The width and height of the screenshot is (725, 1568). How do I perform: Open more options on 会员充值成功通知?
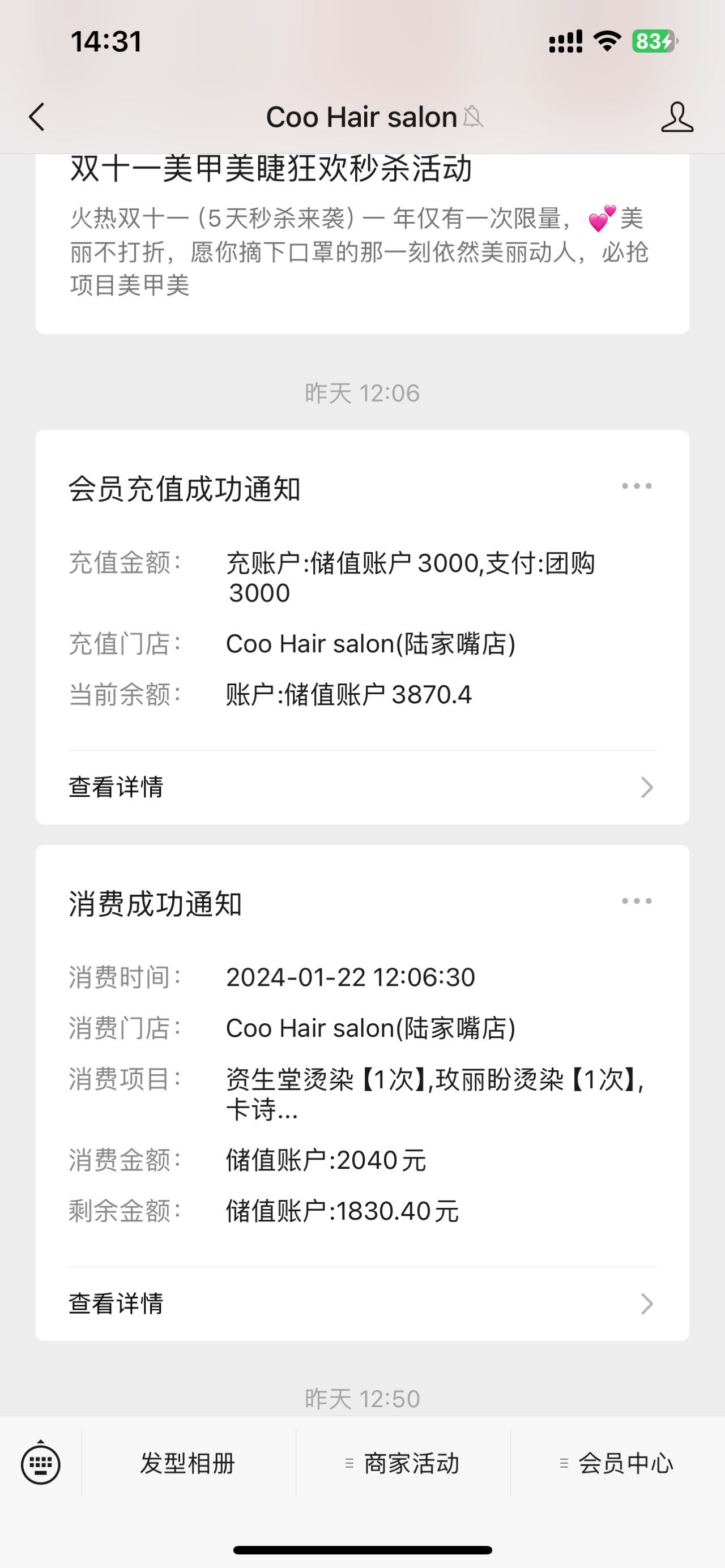[x=637, y=486]
